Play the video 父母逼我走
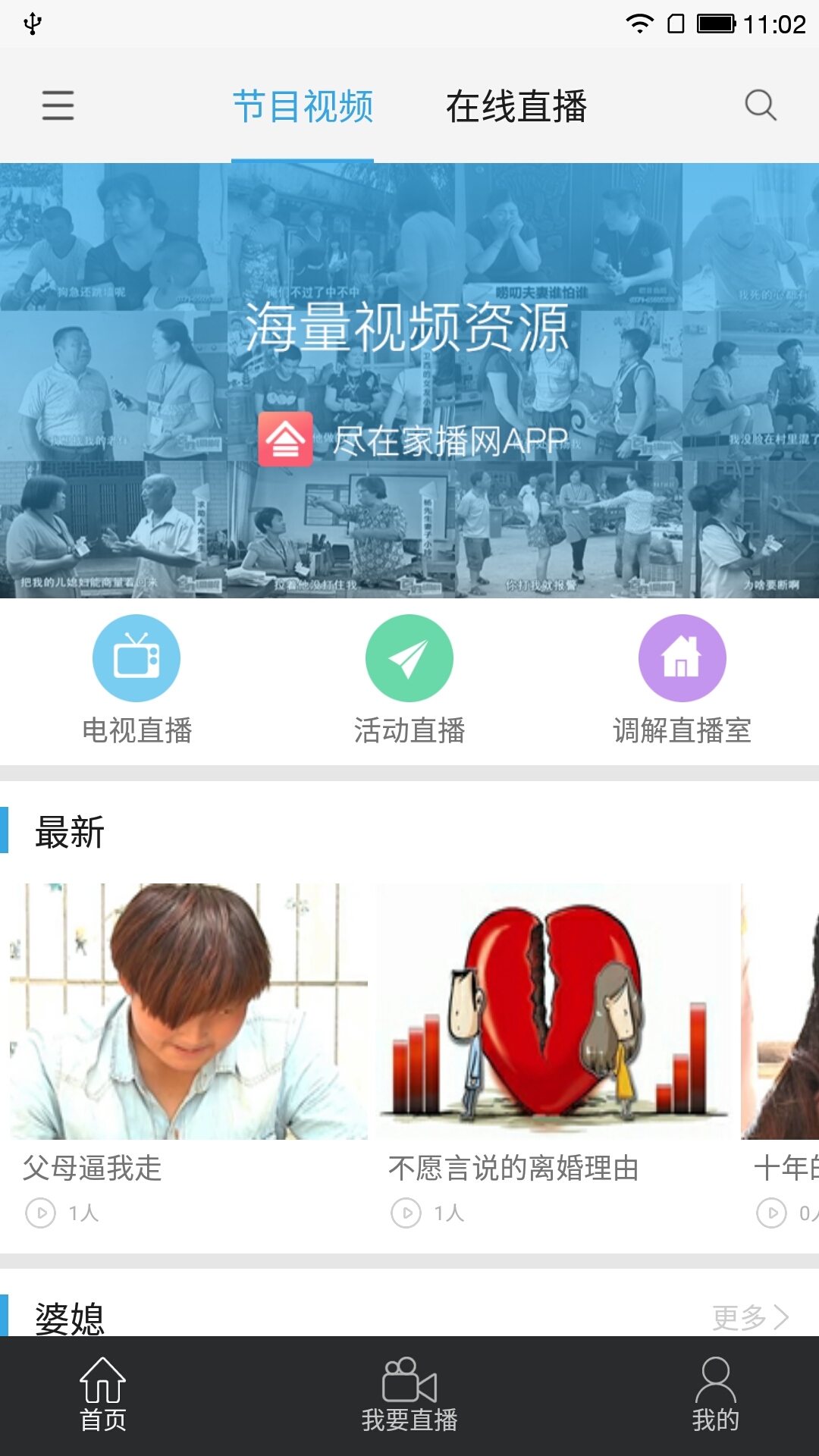This screenshot has width=819, height=1456. pos(188,1011)
